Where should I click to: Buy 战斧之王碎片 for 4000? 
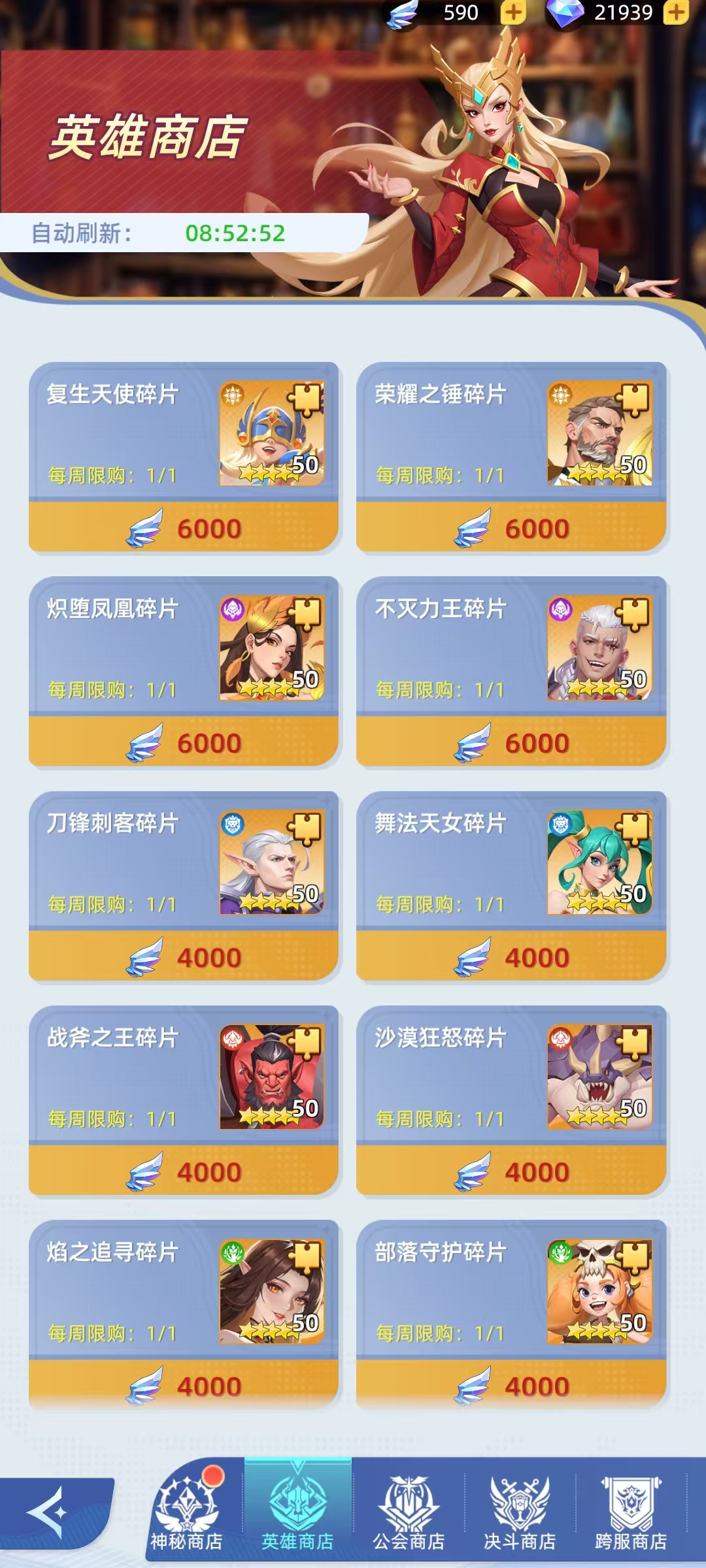pyautogui.click(x=184, y=1171)
